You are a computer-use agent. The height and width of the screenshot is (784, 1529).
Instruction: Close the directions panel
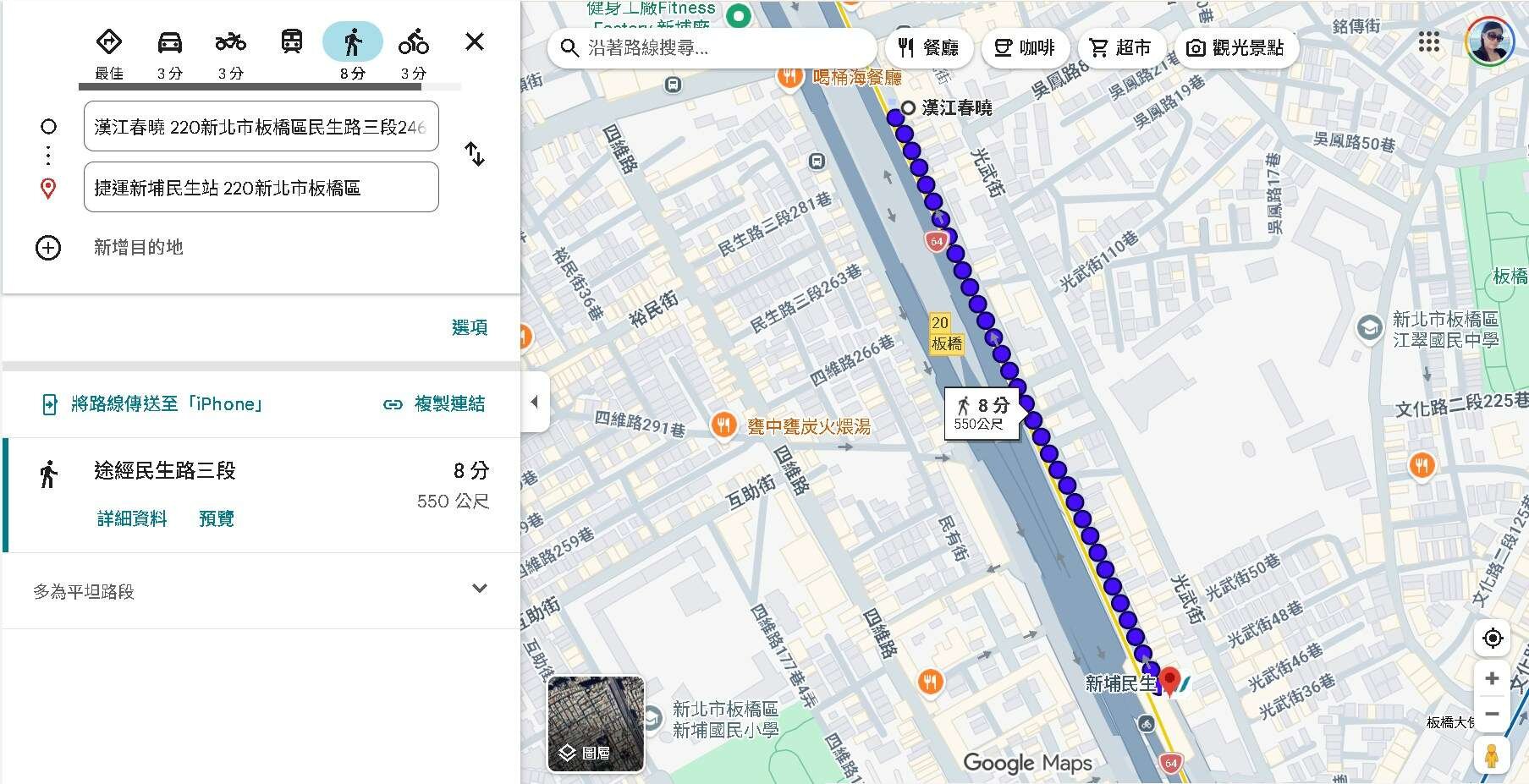474,41
